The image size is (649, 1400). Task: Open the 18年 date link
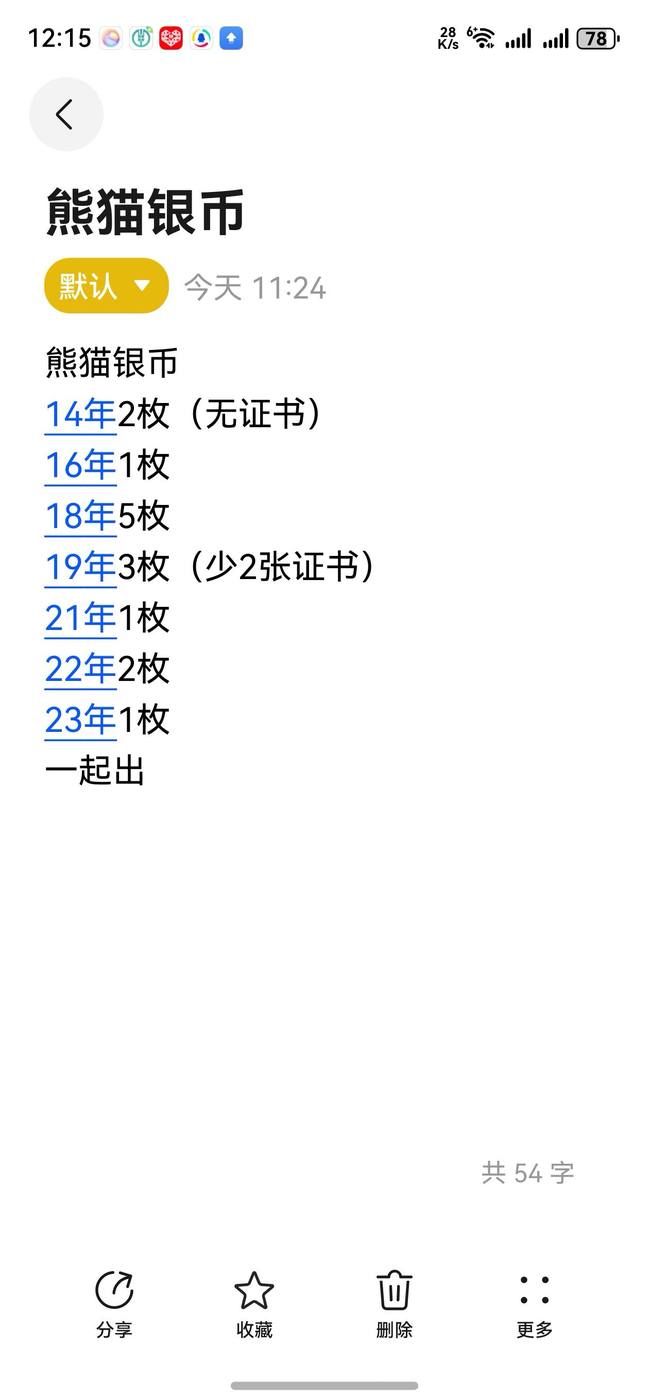tap(80, 516)
